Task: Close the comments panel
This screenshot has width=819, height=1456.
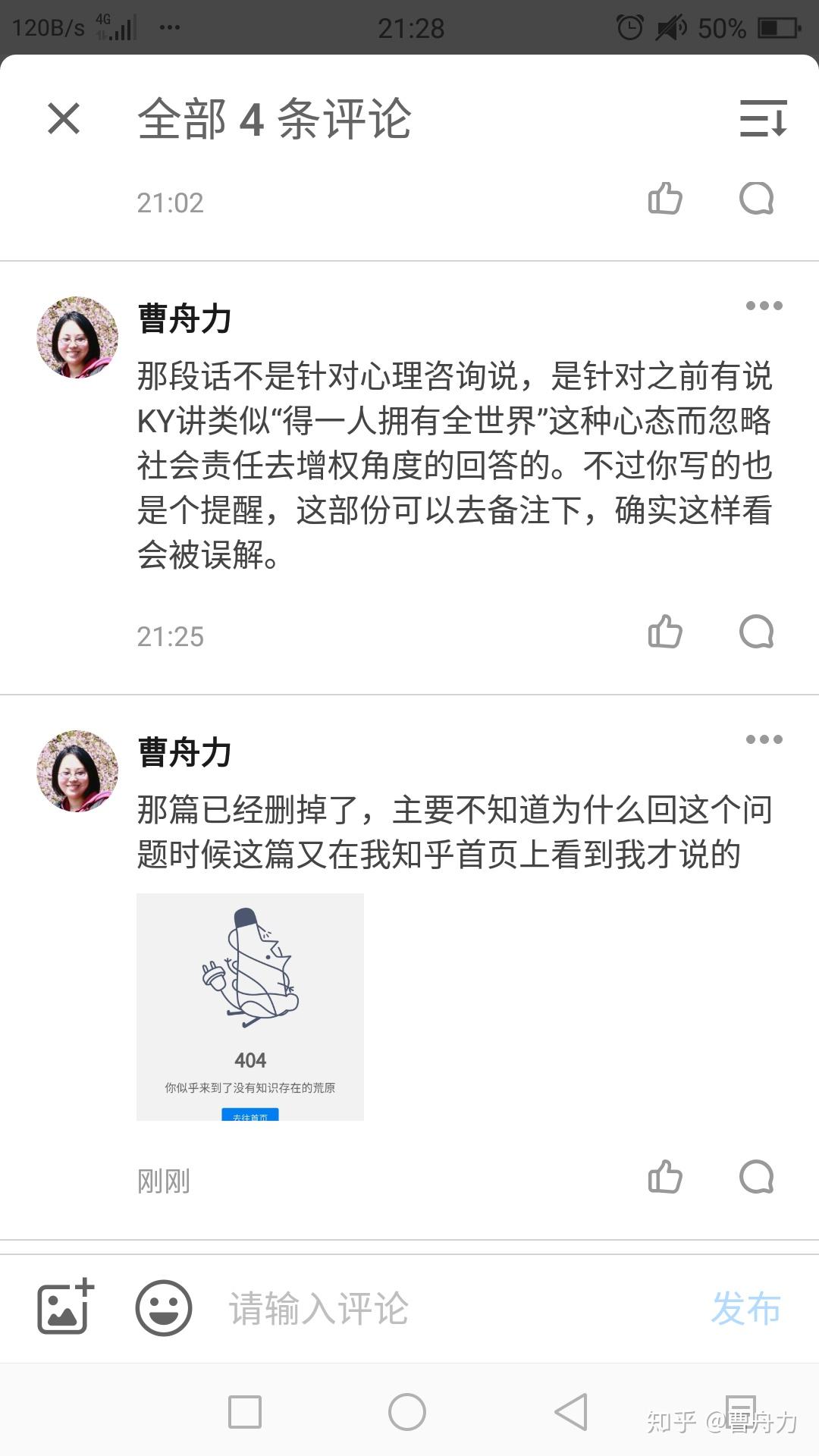Action: [64, 119]
